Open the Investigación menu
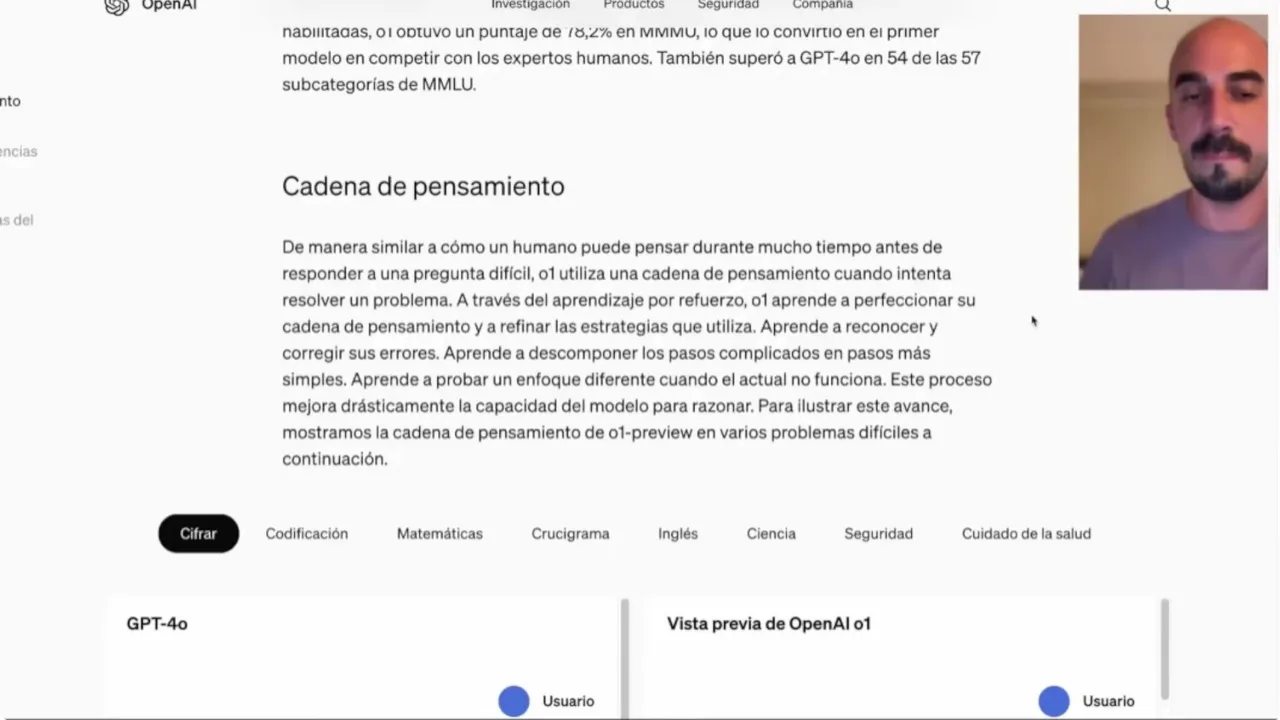Image resolution: width=1280 pixels, height=720 pixels. pos(530,5)
